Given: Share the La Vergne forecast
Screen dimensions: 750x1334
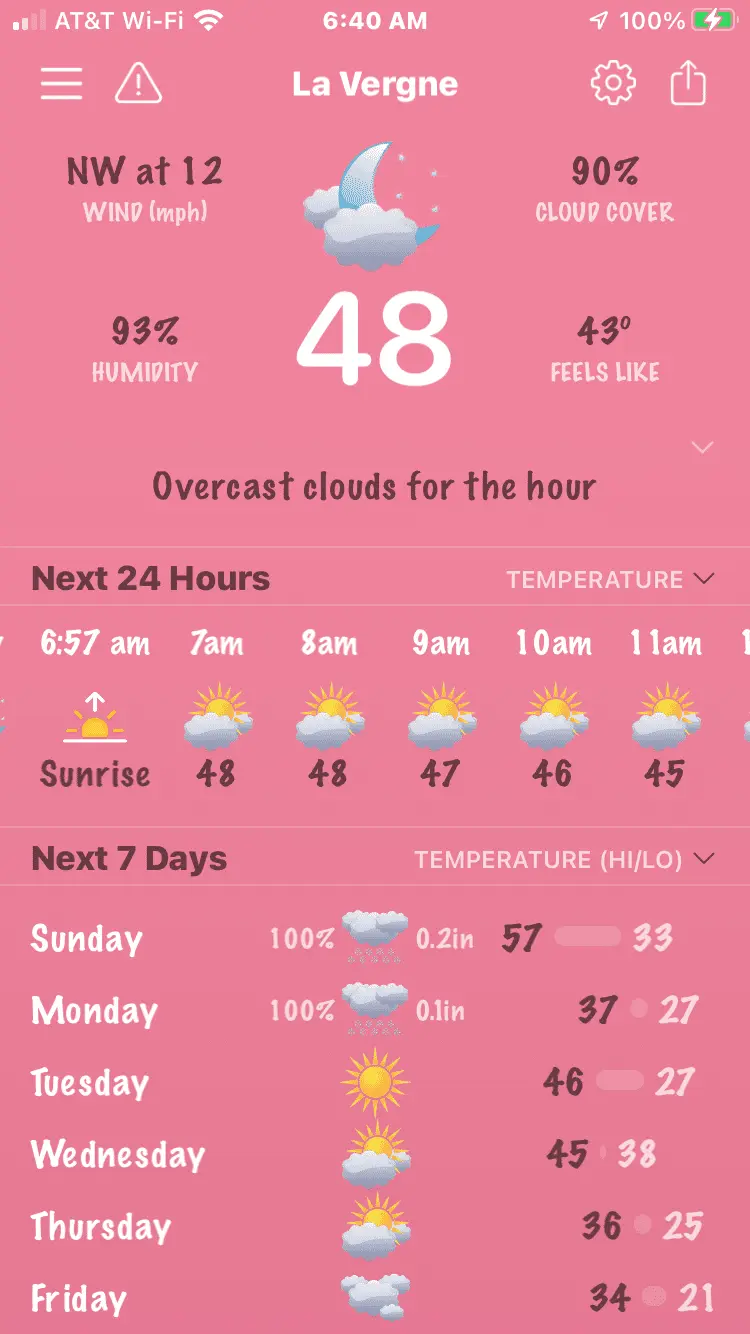Looking at the screenshot, I should tap(688, 84).
